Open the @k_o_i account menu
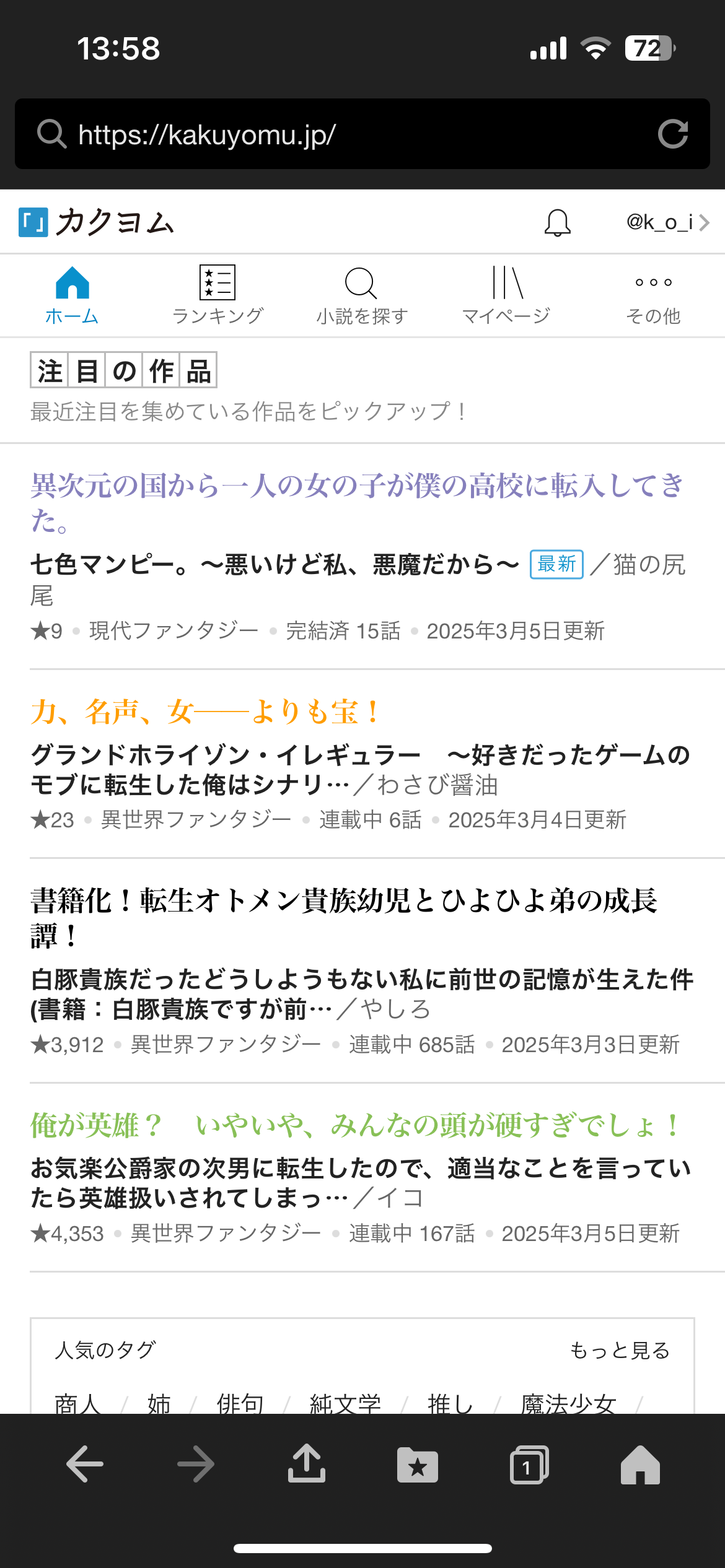 click(x=667, y=222)
